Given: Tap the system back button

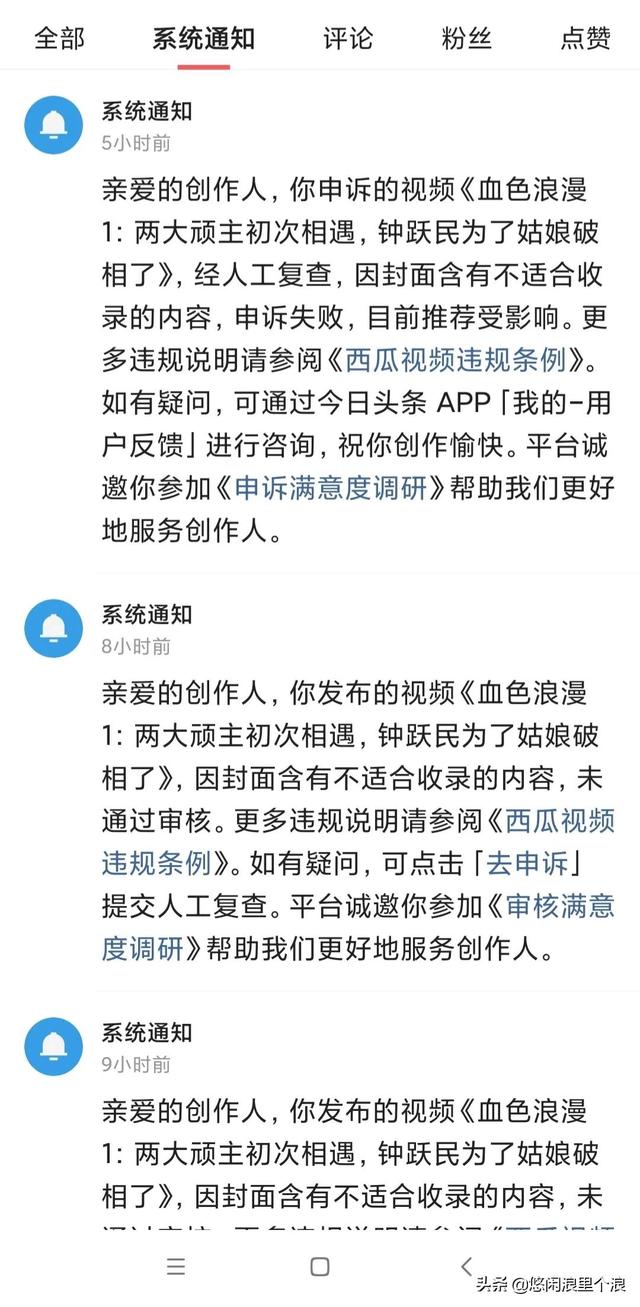Looking at the screenshot, I should pyautogui.click(x=467, y=1267).
